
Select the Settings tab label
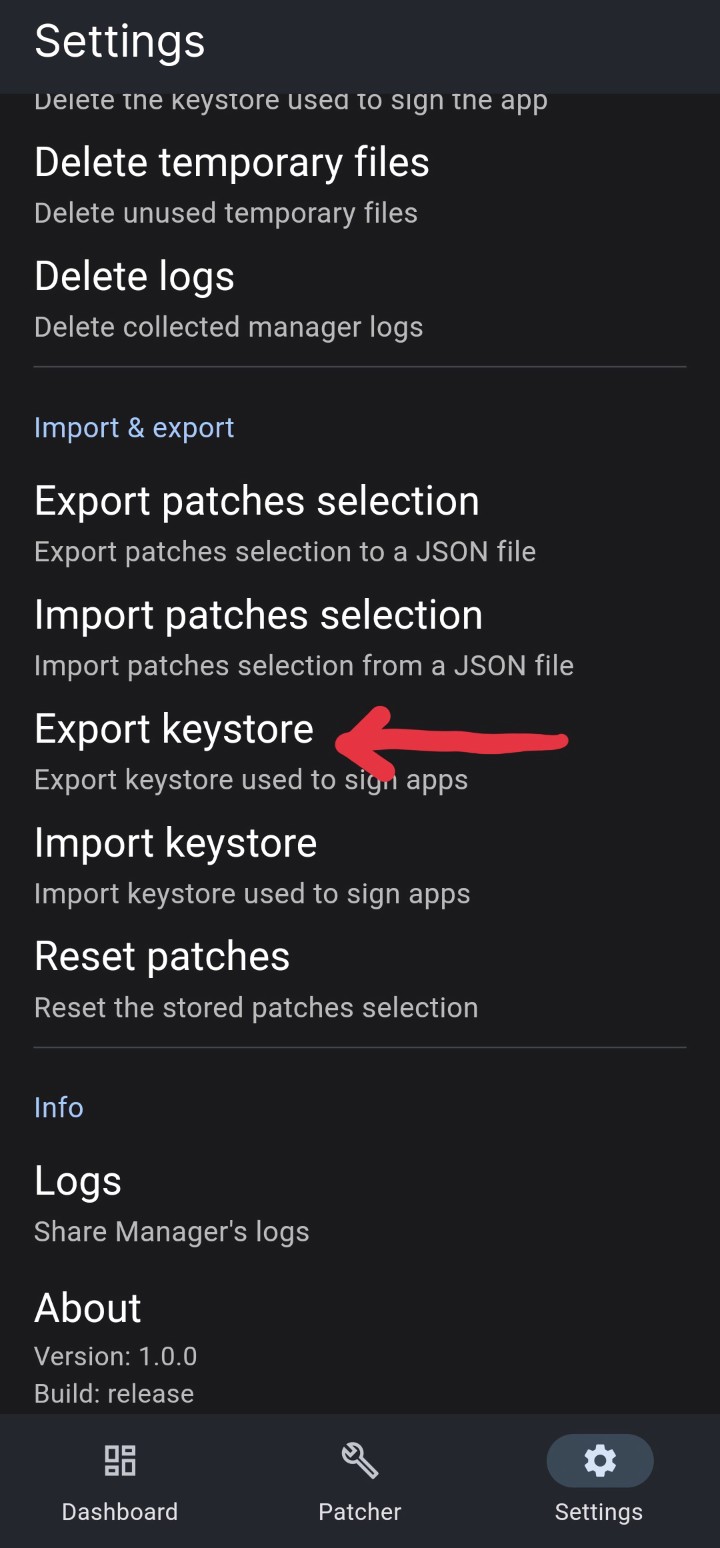(599, 1511)
